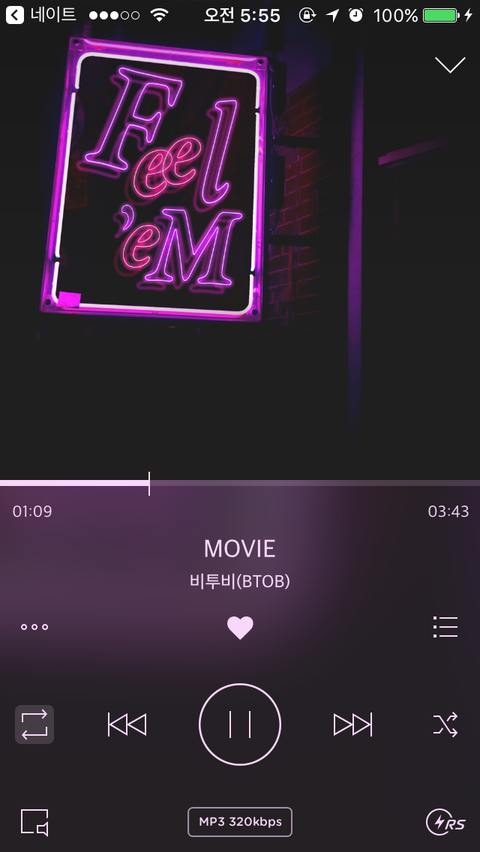The width and height of the screenshot is (480, 852).
Task: Tap the playback progress bar to seek
Action: point(240,483)
